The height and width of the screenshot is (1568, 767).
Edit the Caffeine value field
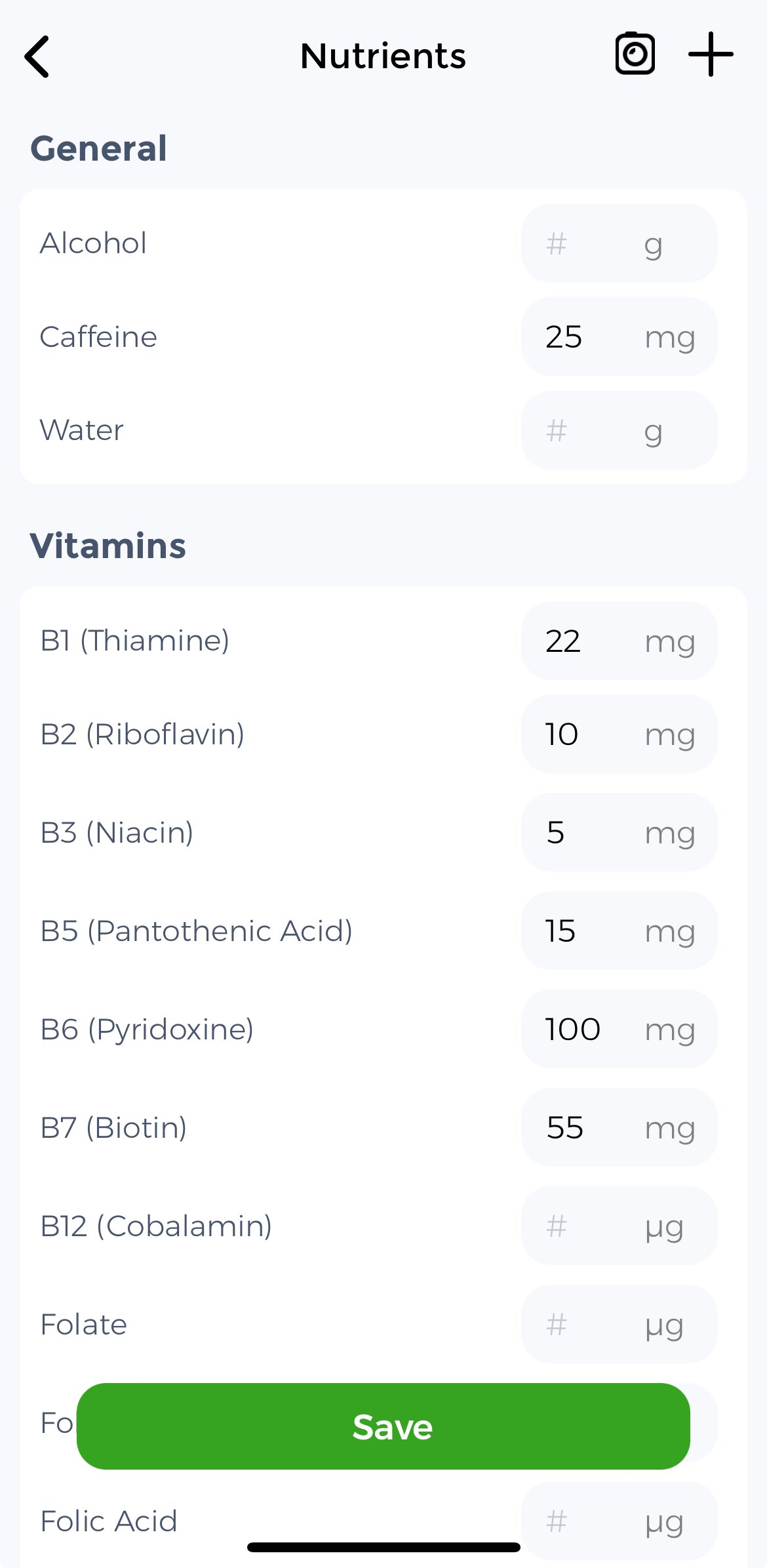pos(619,337)
